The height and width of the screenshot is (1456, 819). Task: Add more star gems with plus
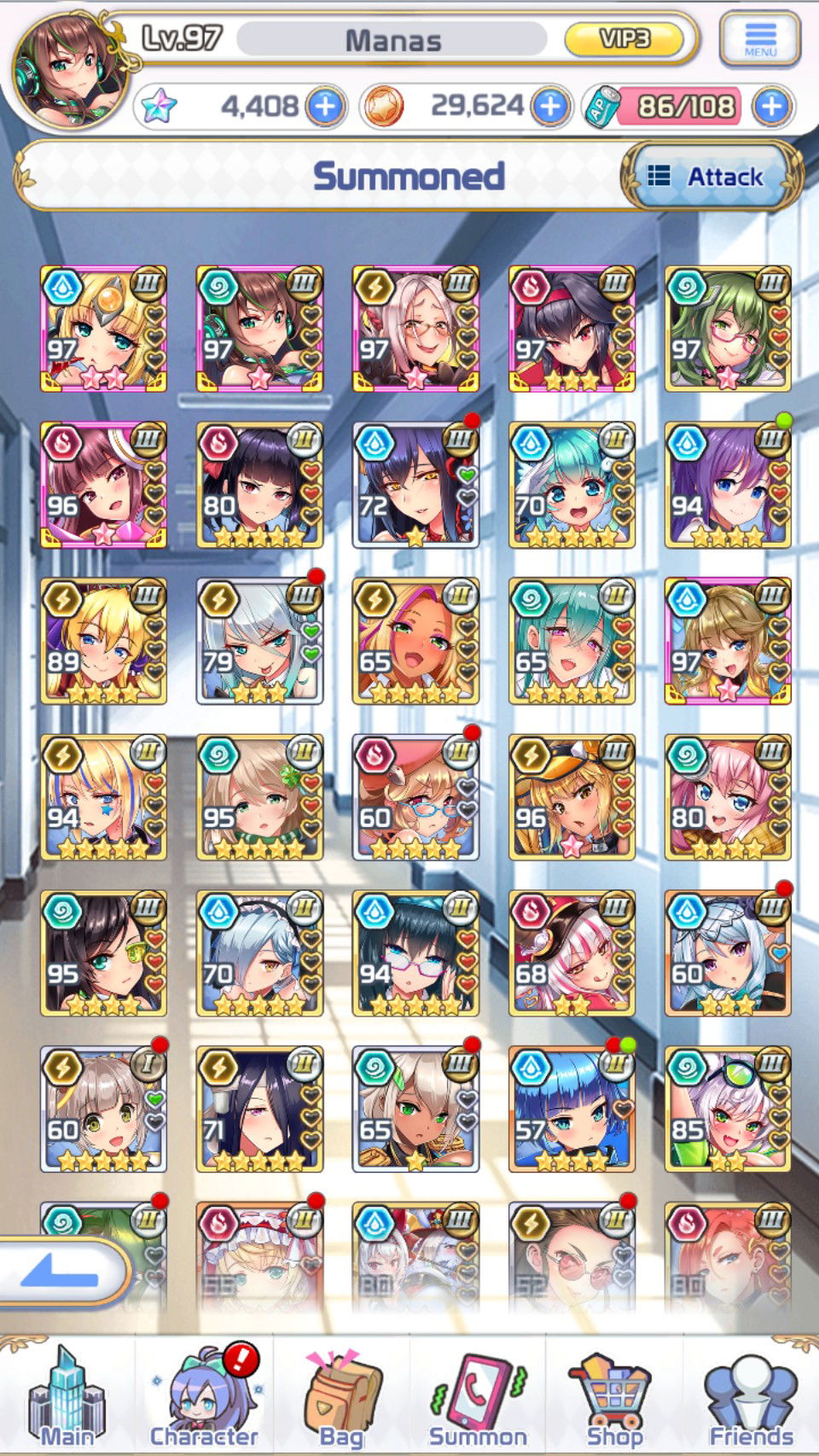[325, 107]
